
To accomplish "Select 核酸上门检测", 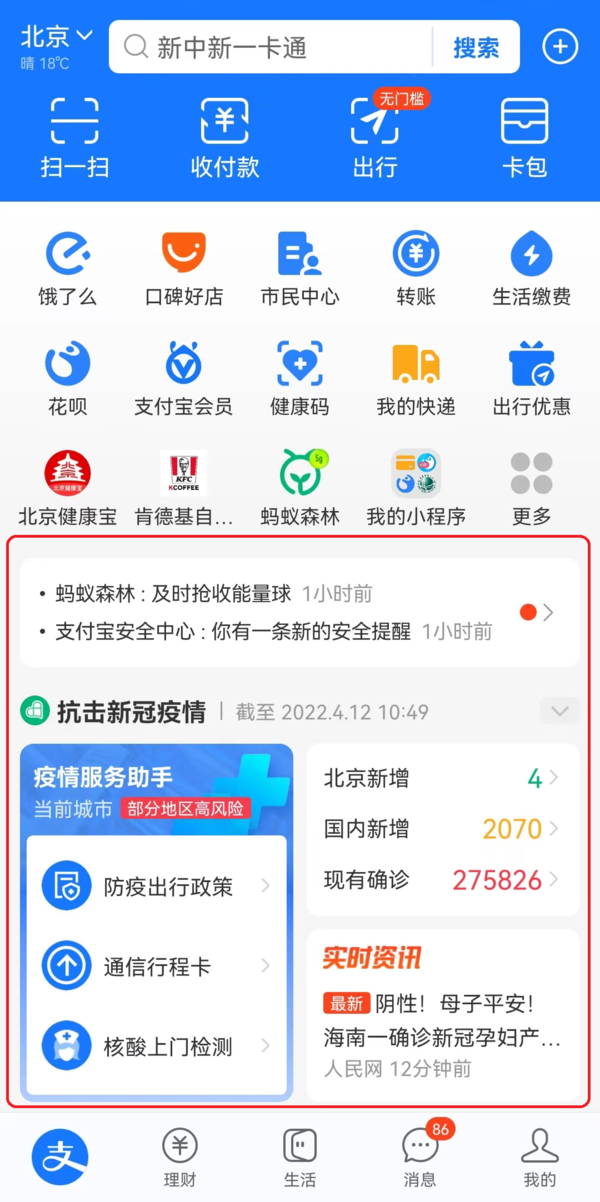I will [157, 1047].
